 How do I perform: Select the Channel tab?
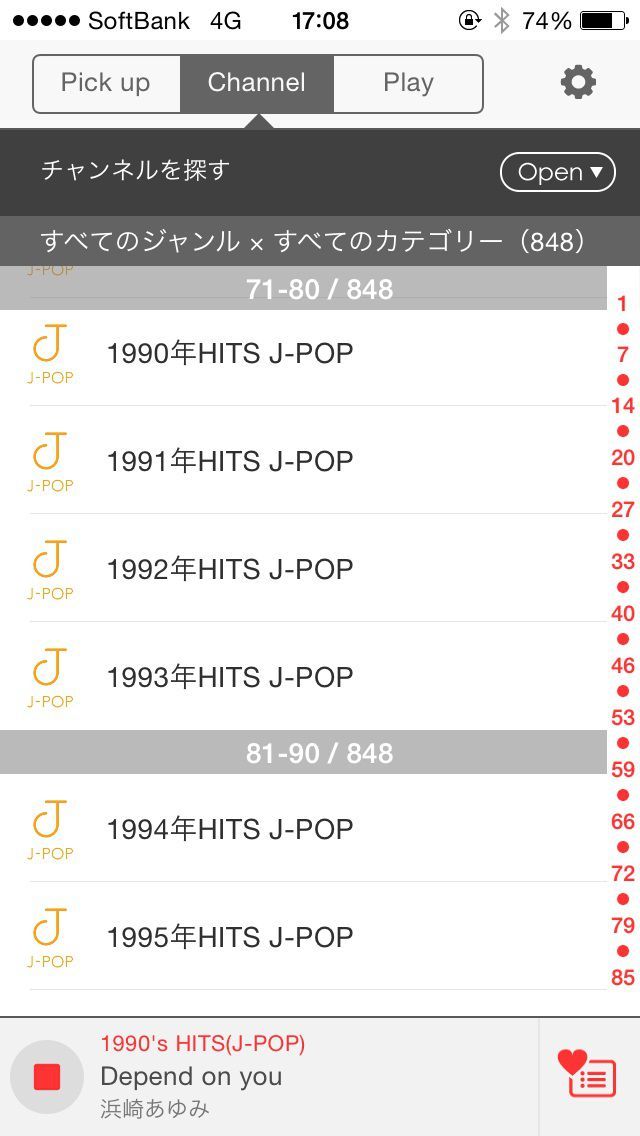coord(256,83)
